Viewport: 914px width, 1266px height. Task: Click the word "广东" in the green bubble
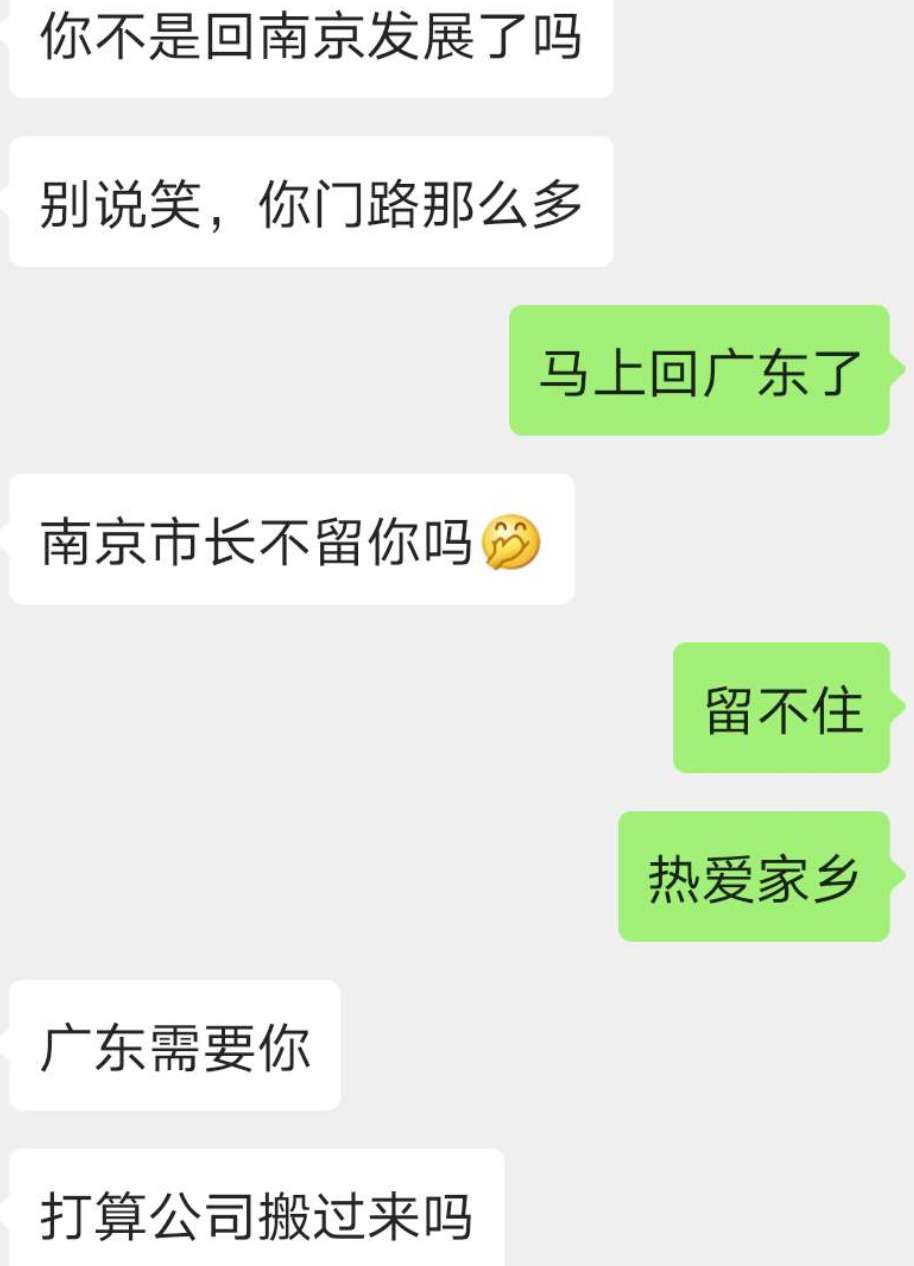(760, 370)
